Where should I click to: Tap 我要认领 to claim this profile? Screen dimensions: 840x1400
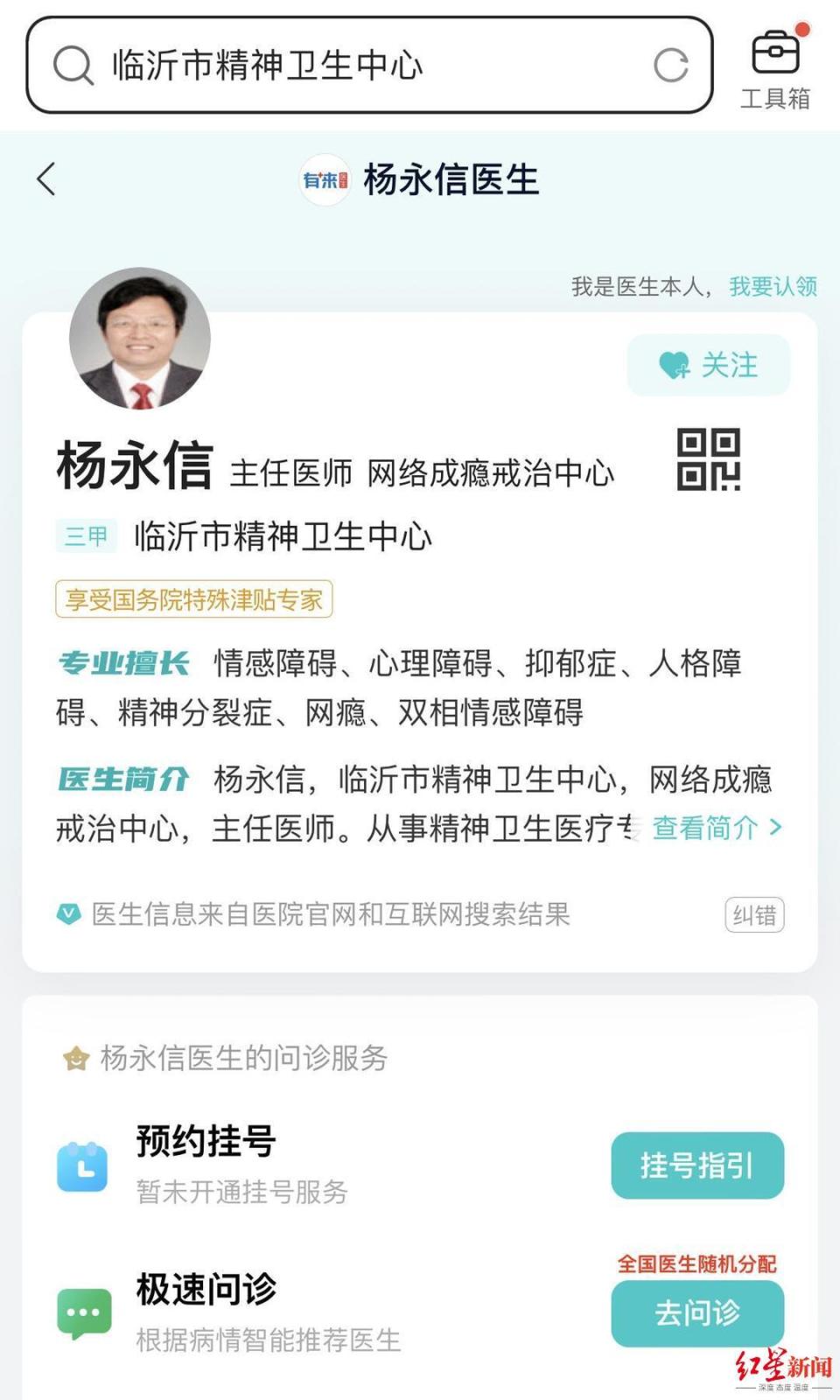point(773,286)
